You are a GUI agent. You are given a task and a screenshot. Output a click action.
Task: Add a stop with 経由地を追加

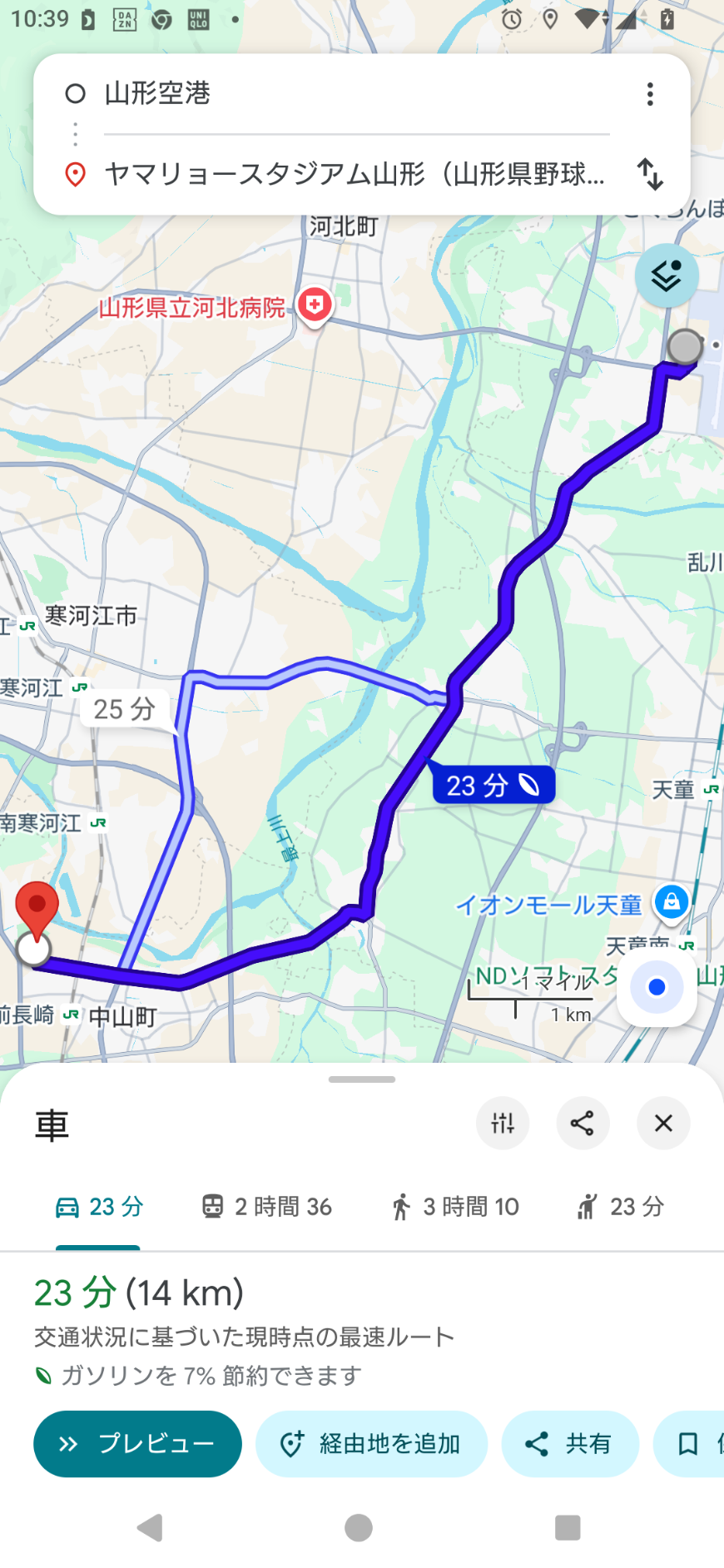click(x=371, y=1444)
